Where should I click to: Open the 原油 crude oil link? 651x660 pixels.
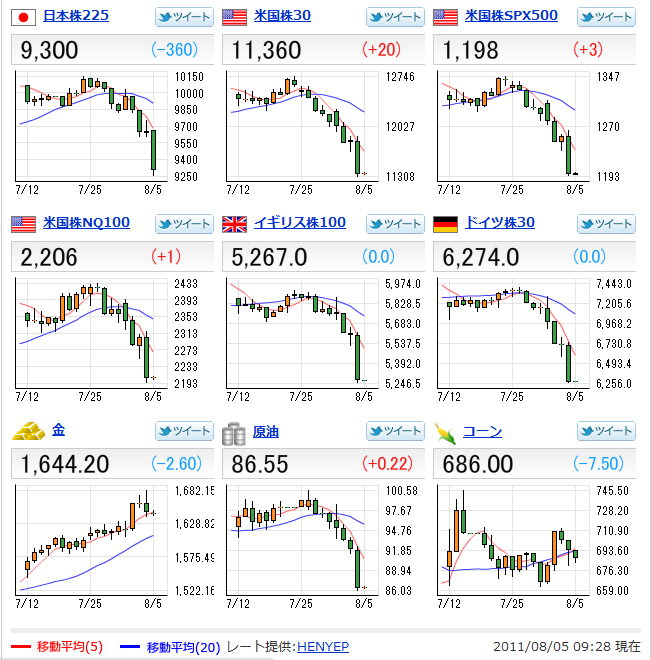pos(266,431)
